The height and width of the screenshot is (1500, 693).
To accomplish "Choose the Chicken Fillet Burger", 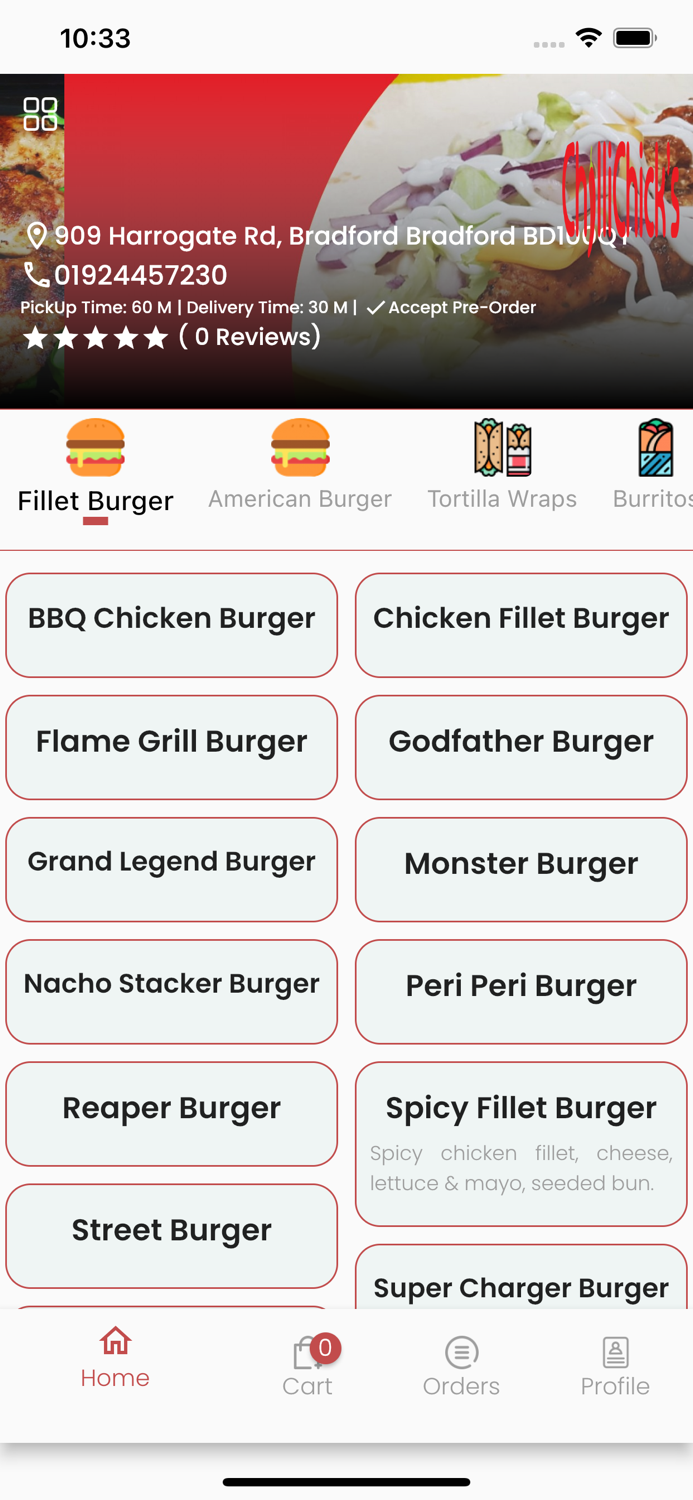I will (521, 625).
